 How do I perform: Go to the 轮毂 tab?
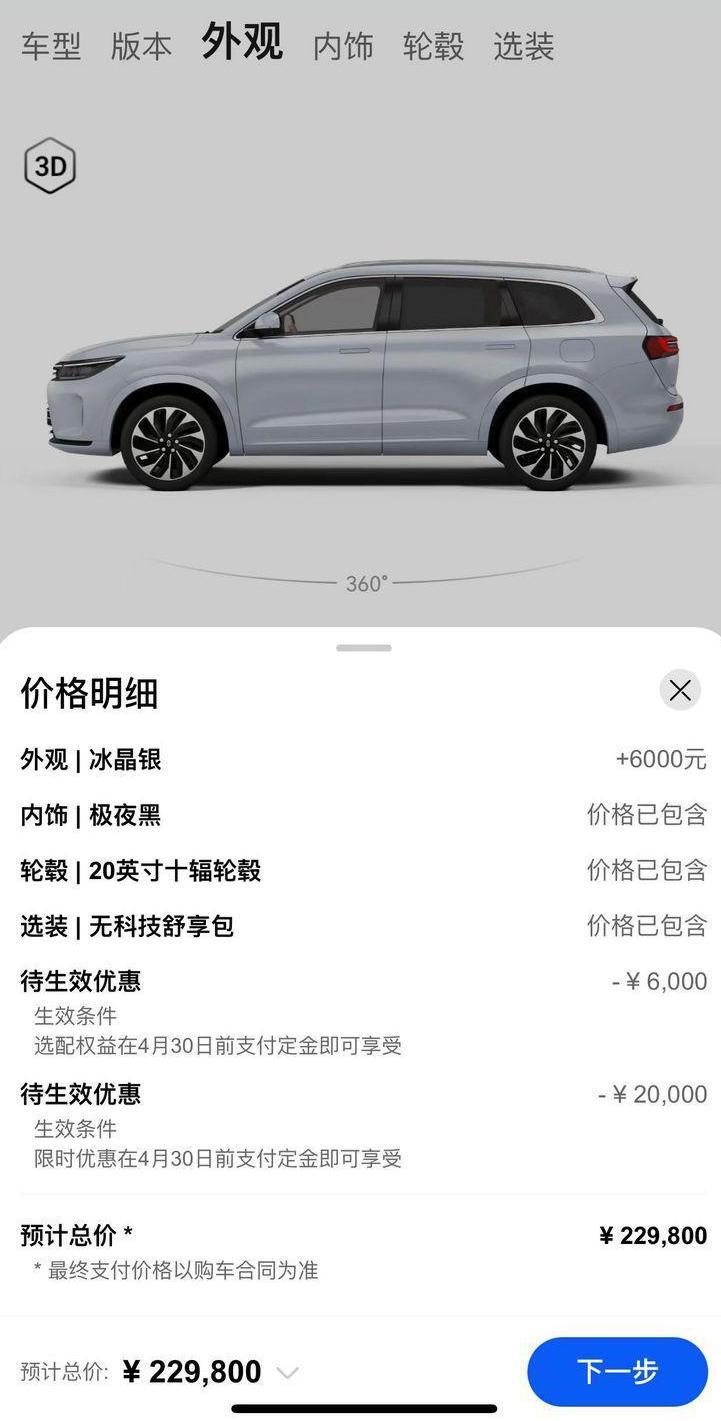[x=433, y=46]
